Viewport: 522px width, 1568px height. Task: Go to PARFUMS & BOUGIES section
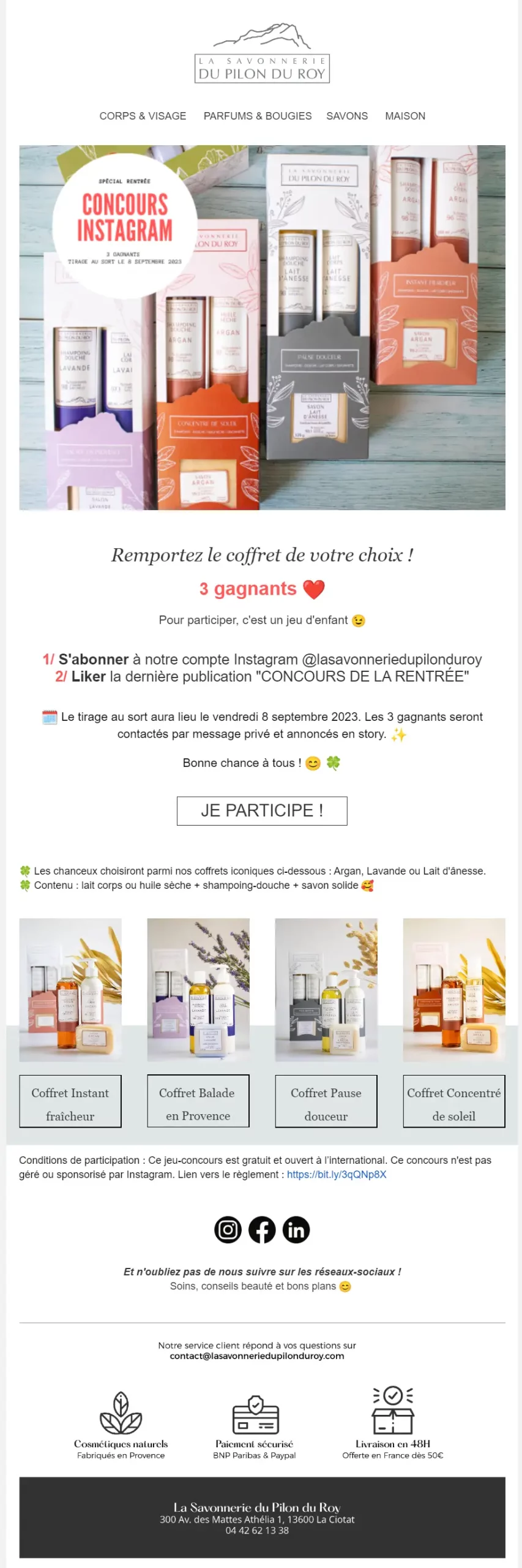click(x=257, y=116)
